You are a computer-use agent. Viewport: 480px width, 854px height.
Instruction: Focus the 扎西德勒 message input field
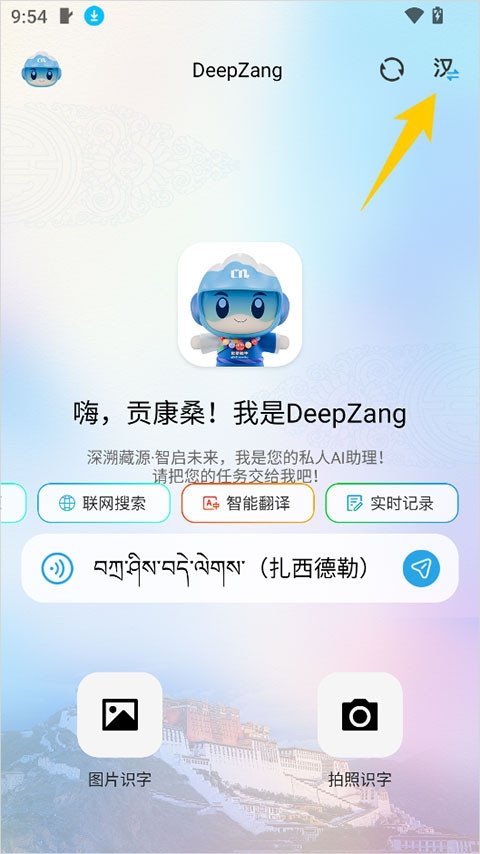click(x=240, y=568)
